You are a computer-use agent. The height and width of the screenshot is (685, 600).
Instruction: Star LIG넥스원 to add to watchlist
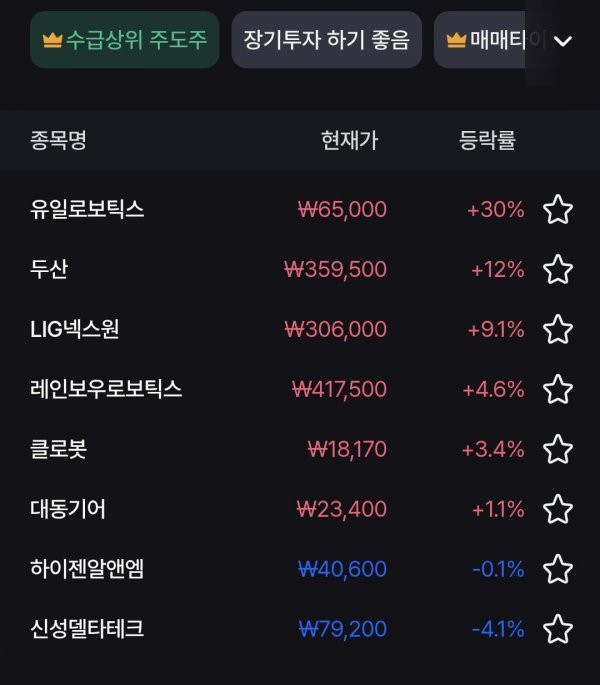click(557, 330)
